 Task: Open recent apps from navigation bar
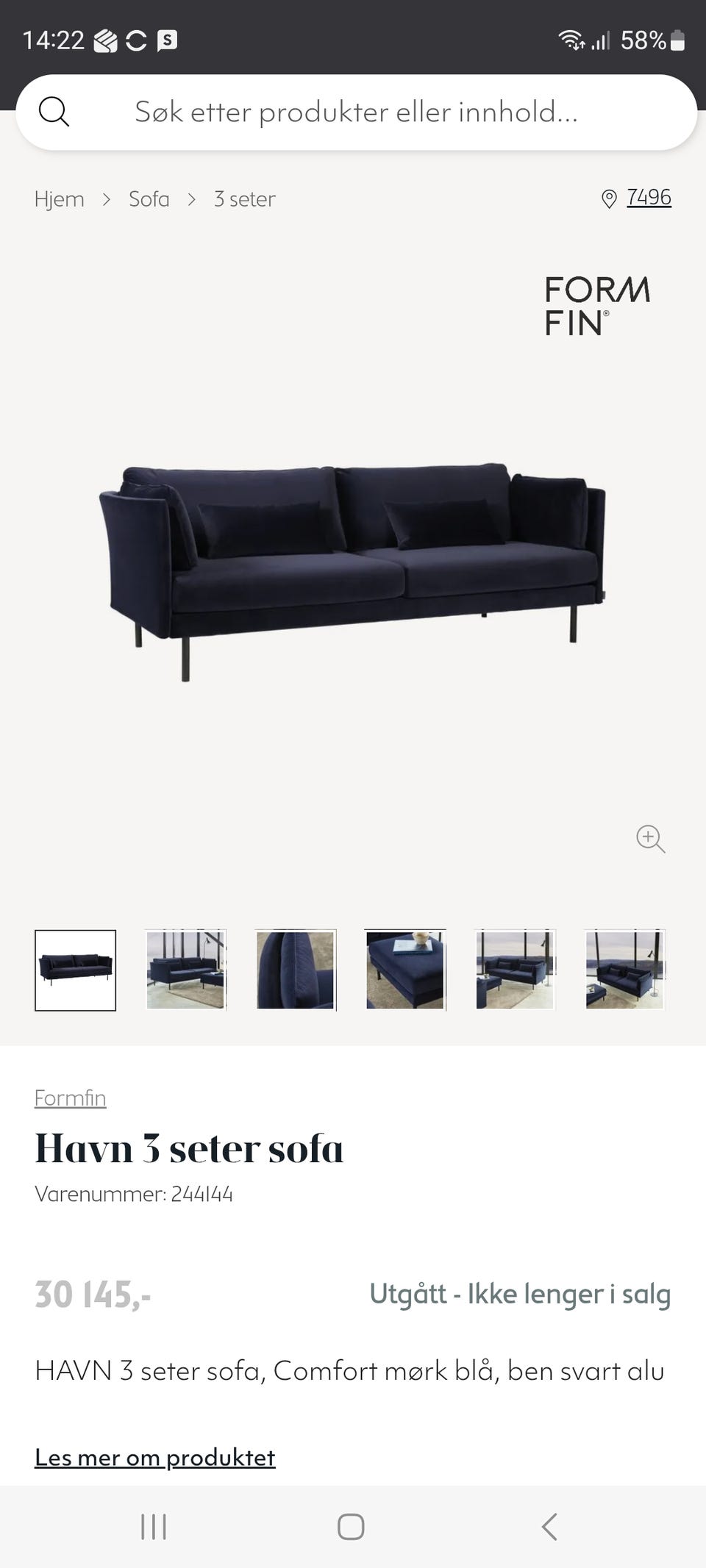pos(154,1527)
